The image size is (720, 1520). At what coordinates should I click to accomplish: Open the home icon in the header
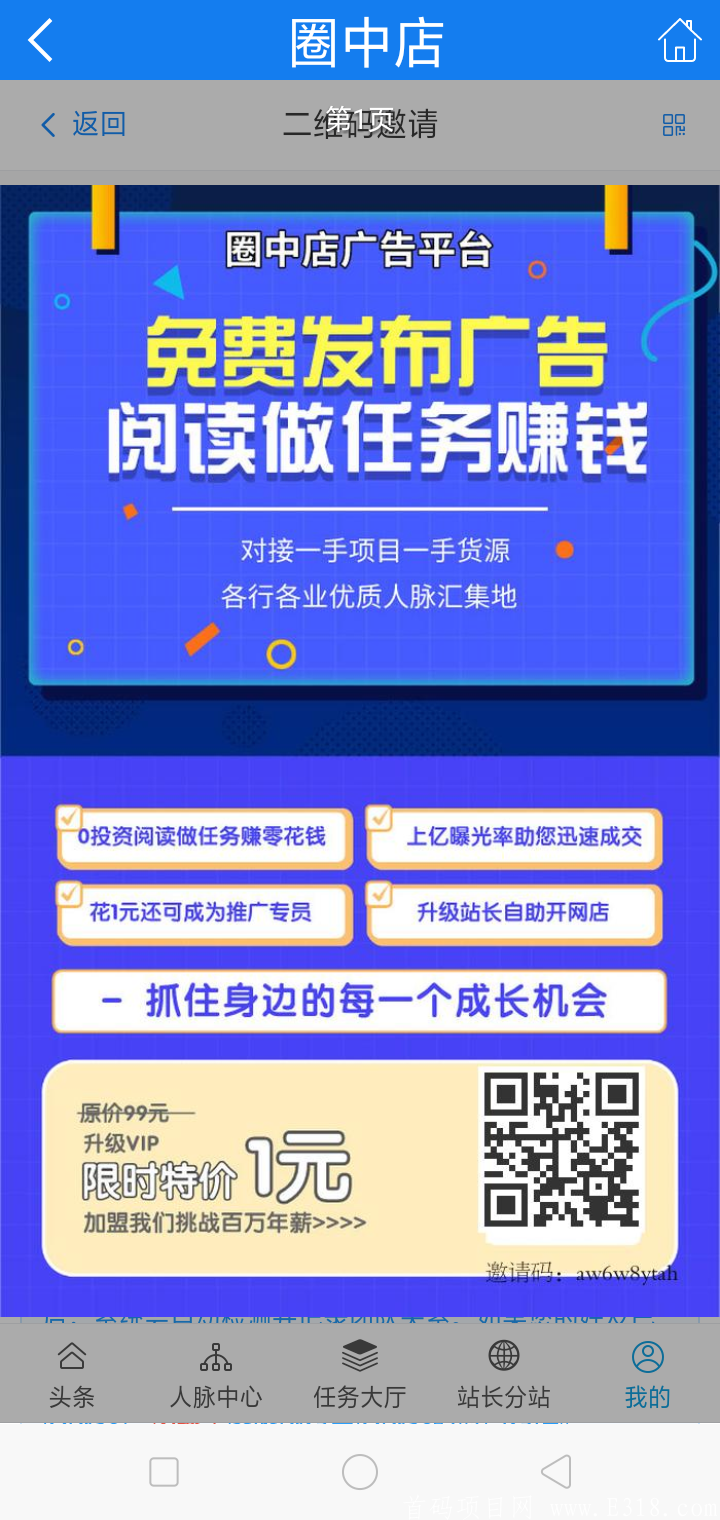679,41
